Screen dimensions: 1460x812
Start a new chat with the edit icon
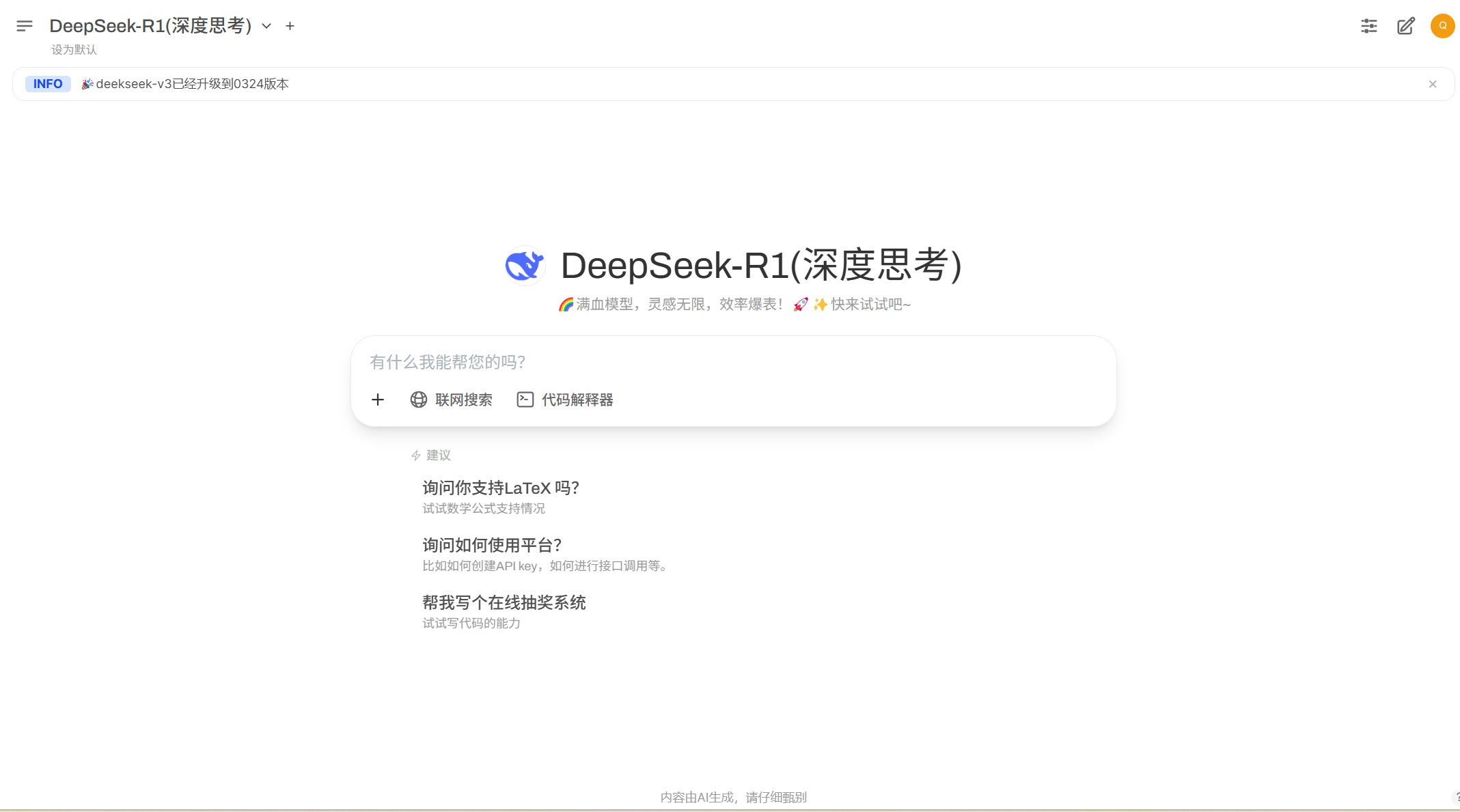1406,26
